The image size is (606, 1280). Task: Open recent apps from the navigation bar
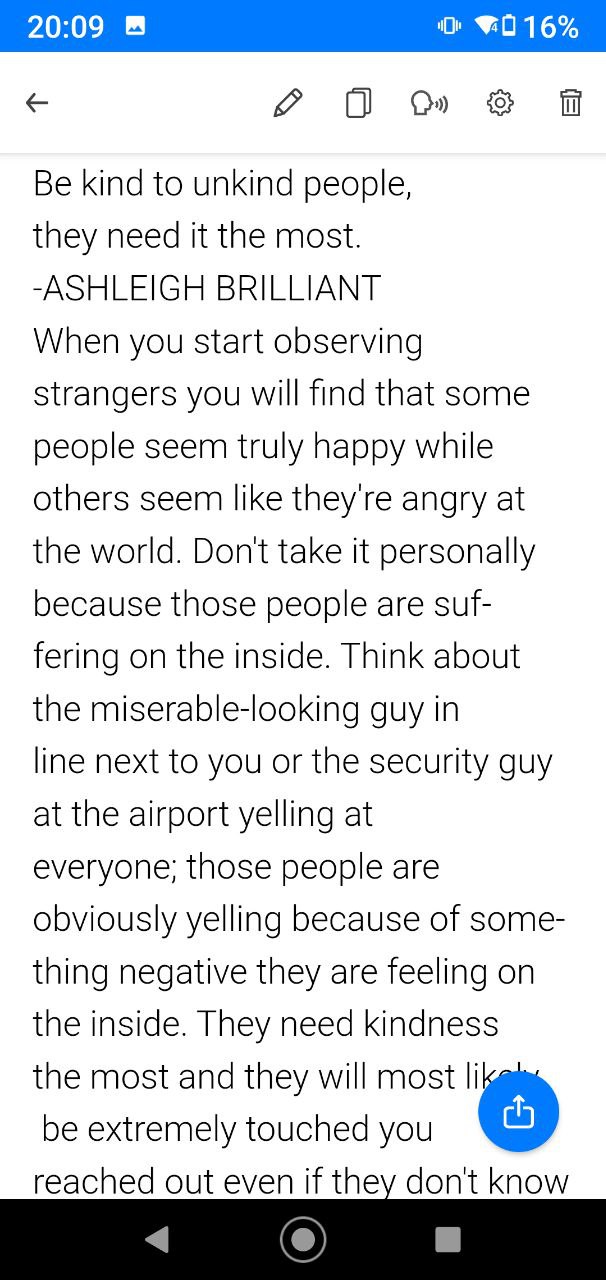click(x=448, y=1240)
